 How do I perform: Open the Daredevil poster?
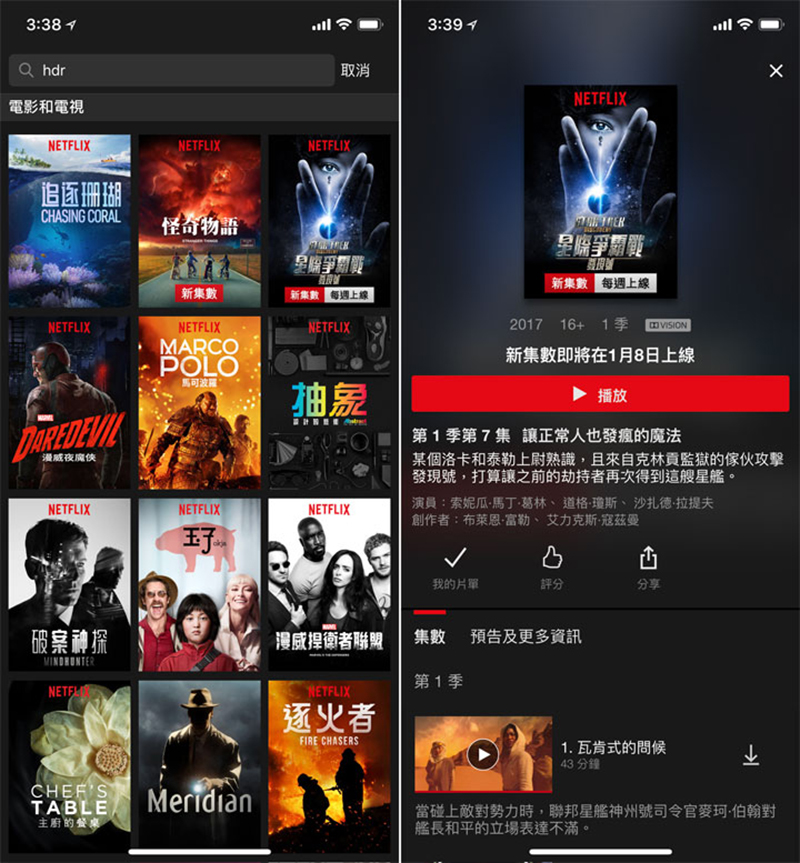point(70,403)
